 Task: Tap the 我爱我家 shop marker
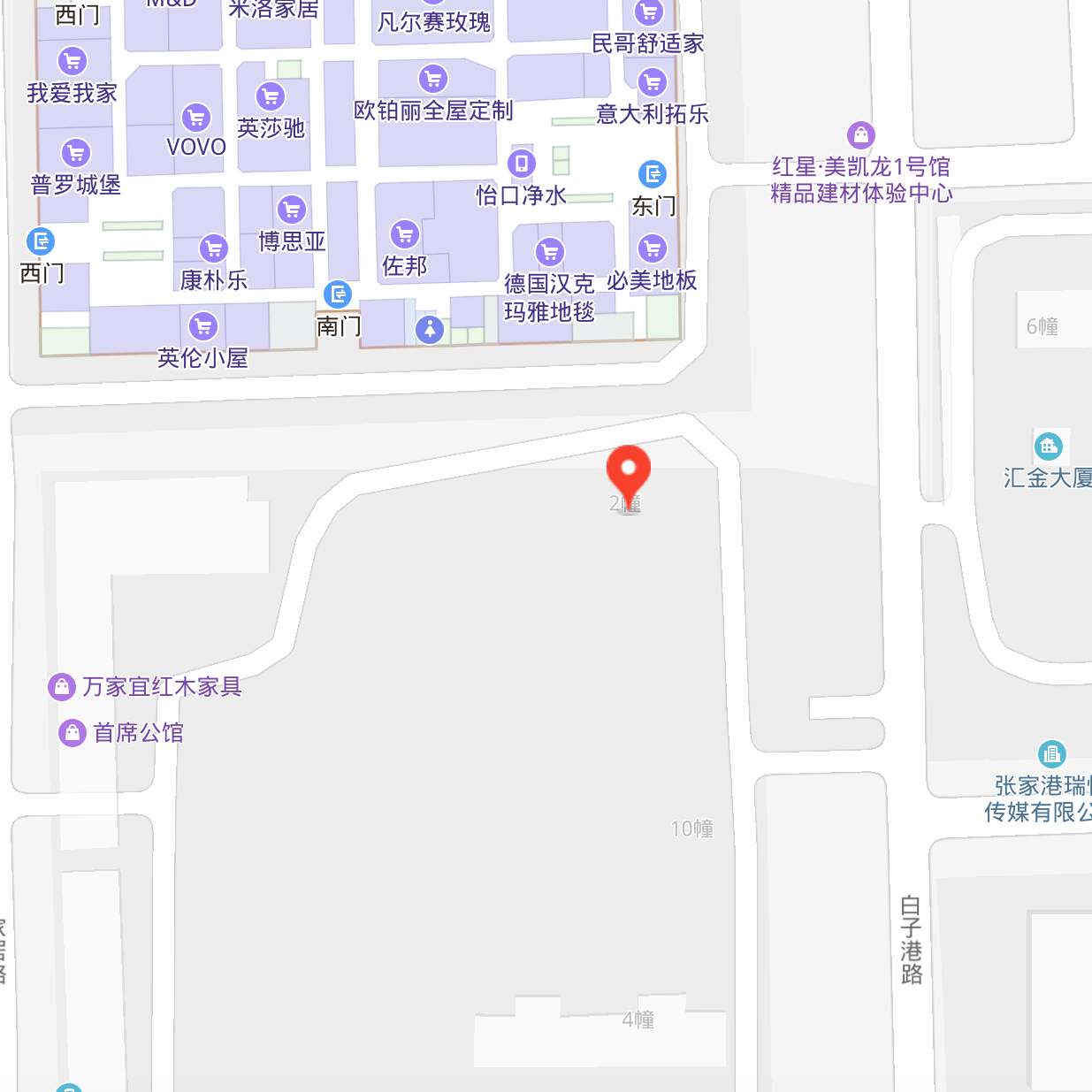point(73,62)
